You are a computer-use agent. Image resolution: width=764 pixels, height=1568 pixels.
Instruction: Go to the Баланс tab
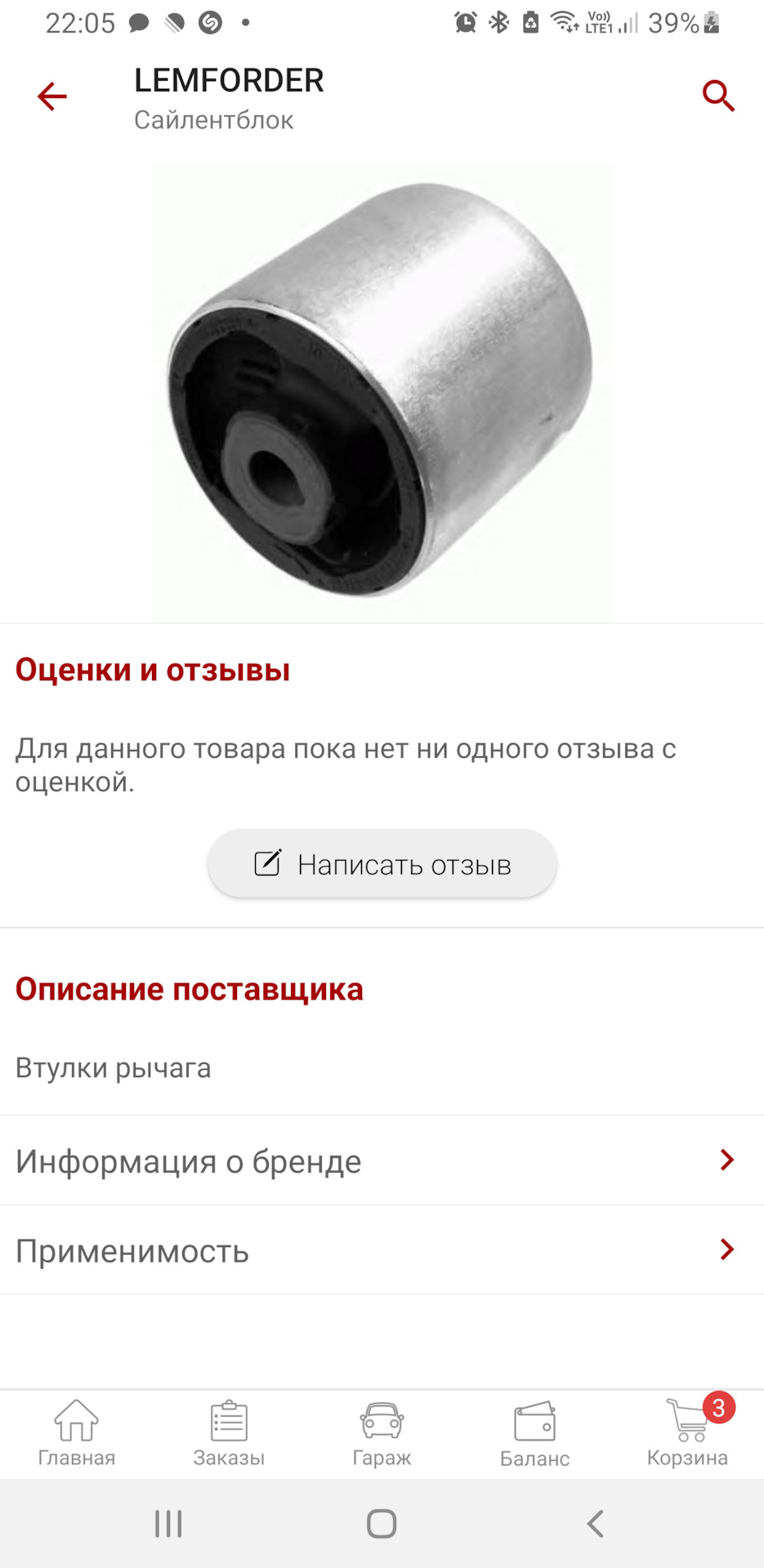[534, 1433]
